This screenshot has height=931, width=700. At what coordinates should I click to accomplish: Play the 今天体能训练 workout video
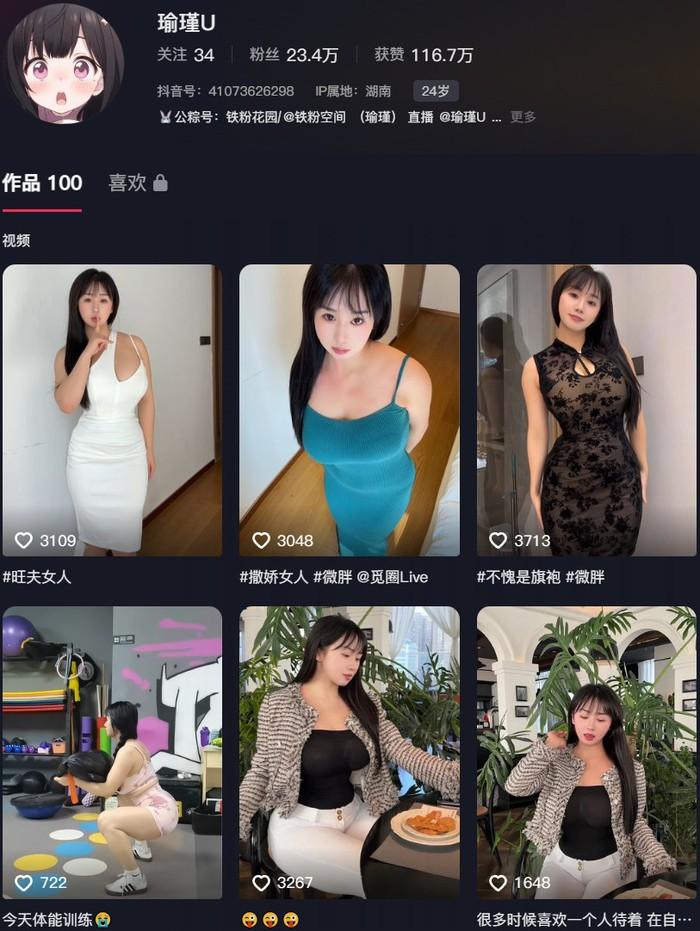point(112,752)
